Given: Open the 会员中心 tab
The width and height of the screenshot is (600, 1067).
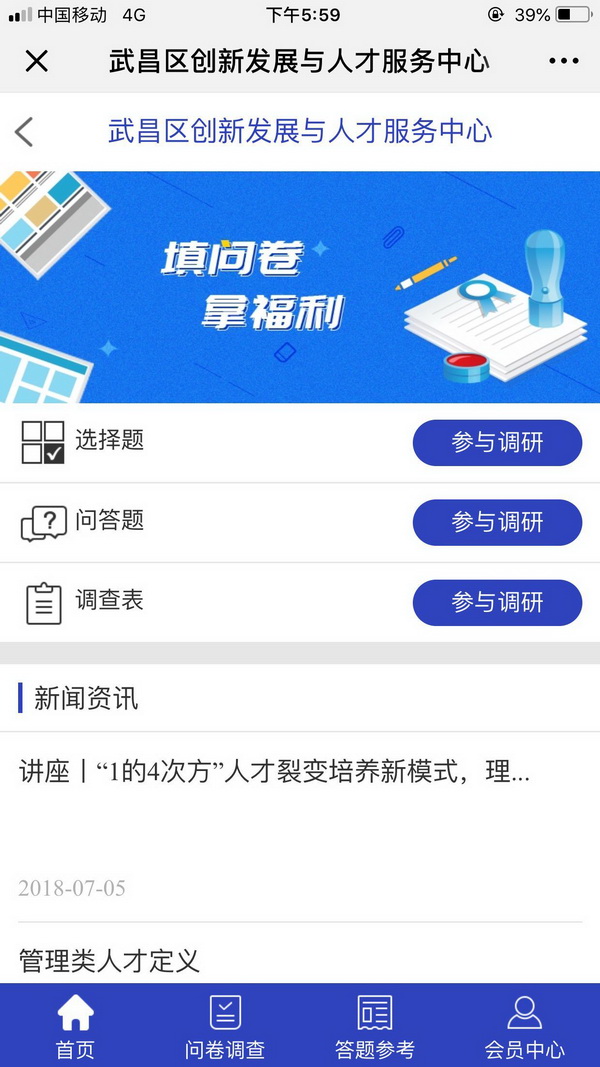Looking at the screenshot, I should [525, 1025].
